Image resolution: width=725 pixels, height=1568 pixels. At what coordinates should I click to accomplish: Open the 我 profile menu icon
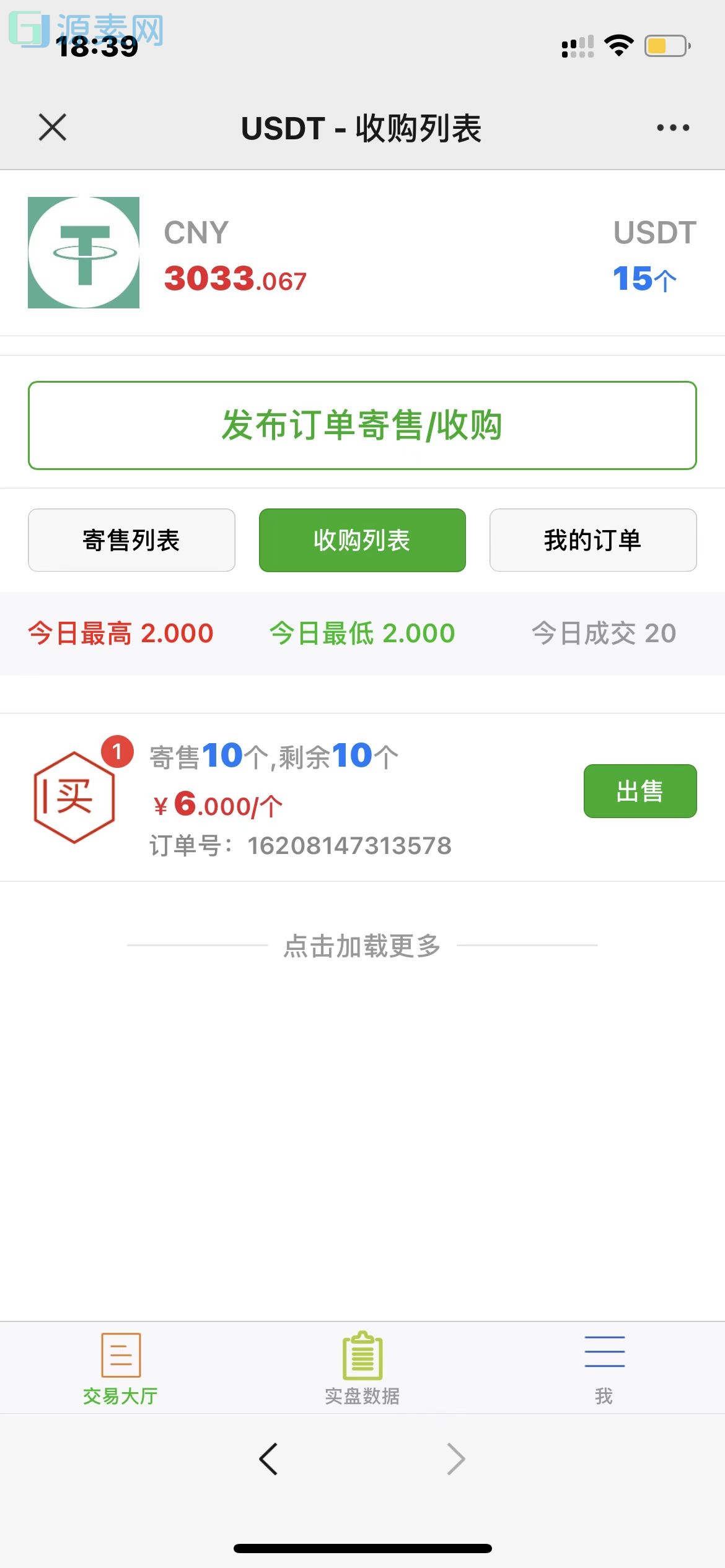point(604,1353)
